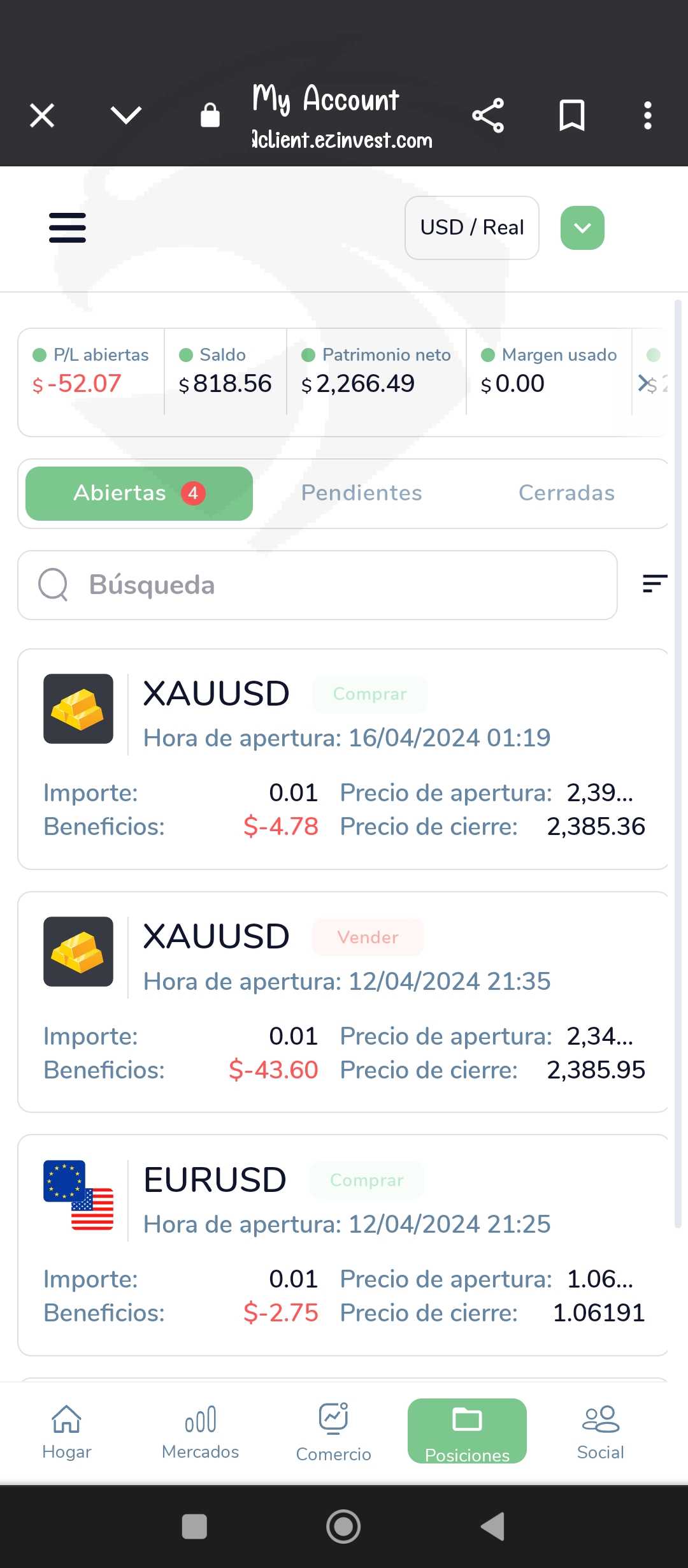The width and height of the screenshot is (688, 1568).
Task: Select the USD / Real account button
Action: click(471, 228)
